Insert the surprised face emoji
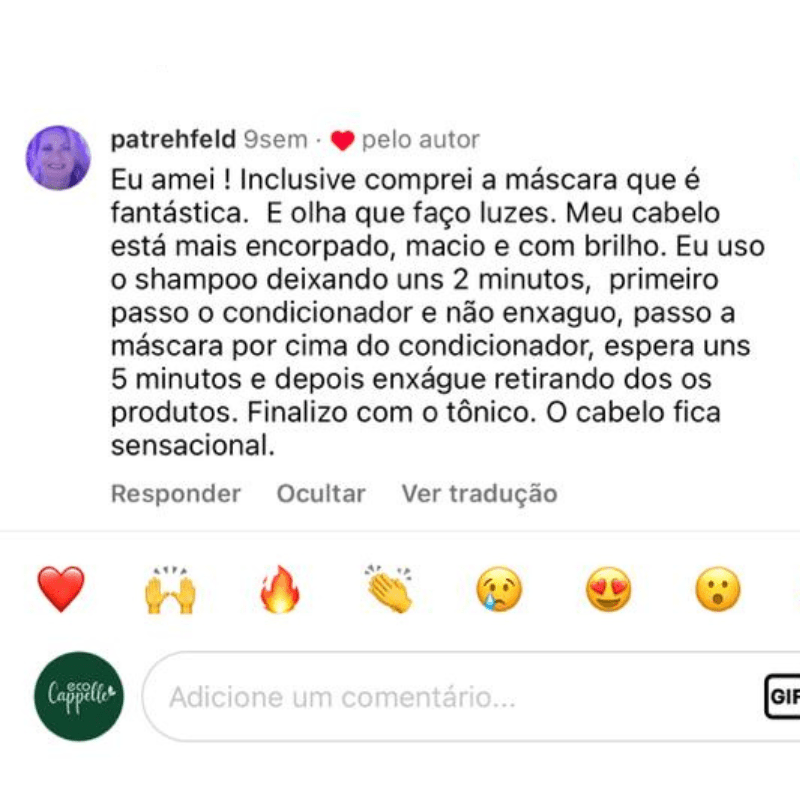The width and height of the screenshot is (800, 800). tap(718, 589)
